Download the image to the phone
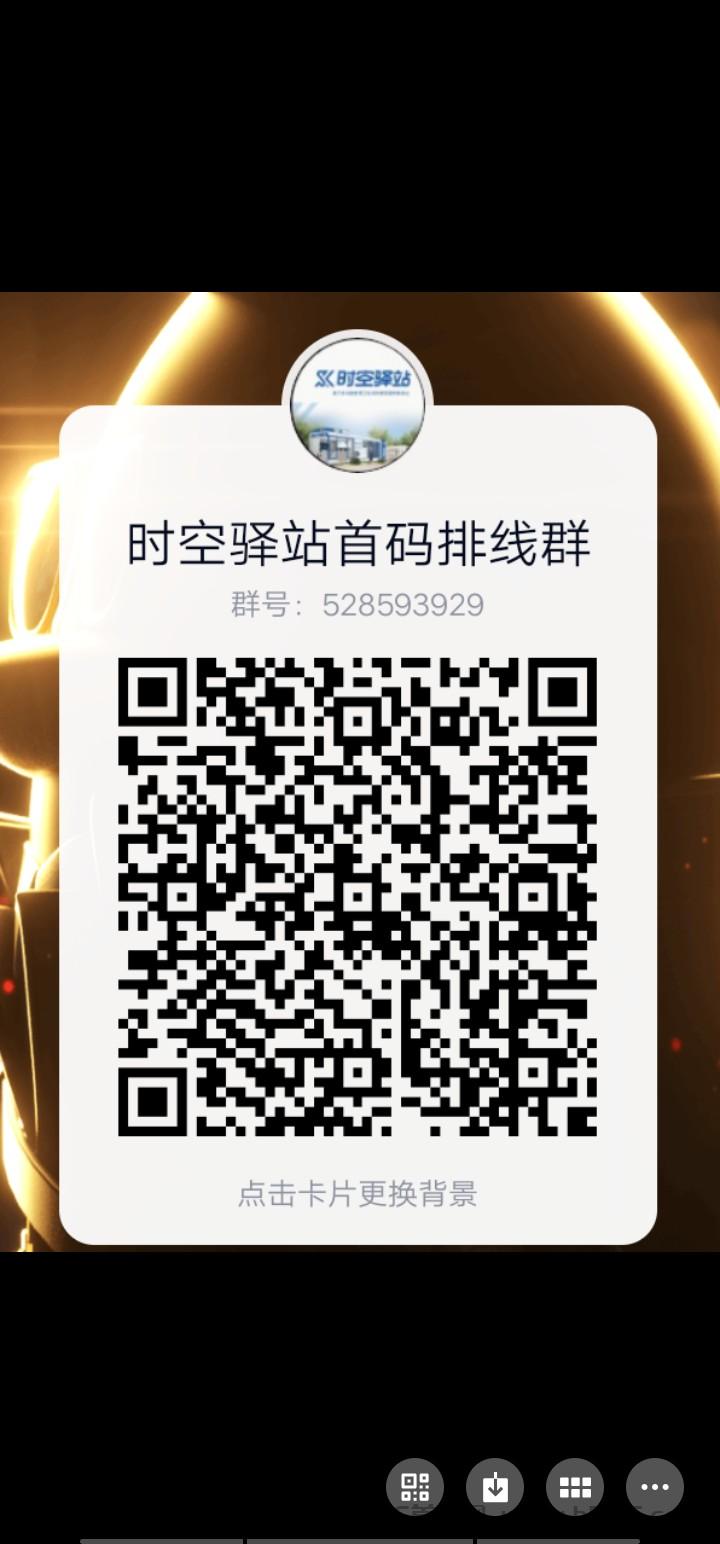720x1544 pixels. 495,1487
